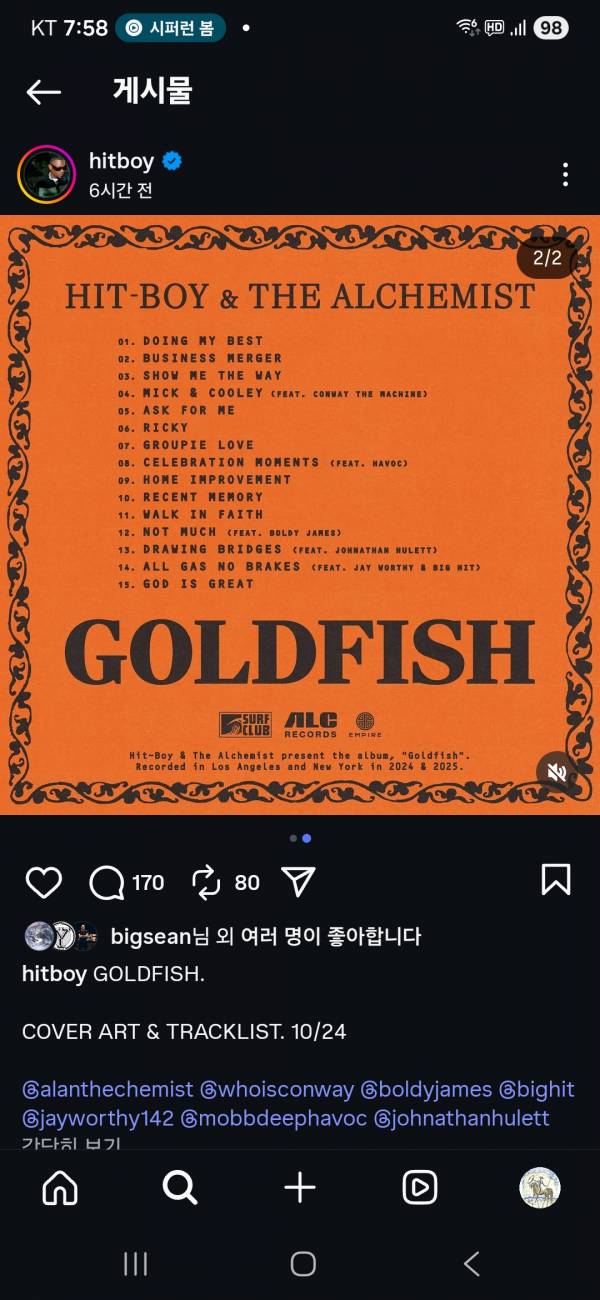Unmute the post audio
Image resolution: width=600 pixels, height=1300 pixels.
coord(558,772)
